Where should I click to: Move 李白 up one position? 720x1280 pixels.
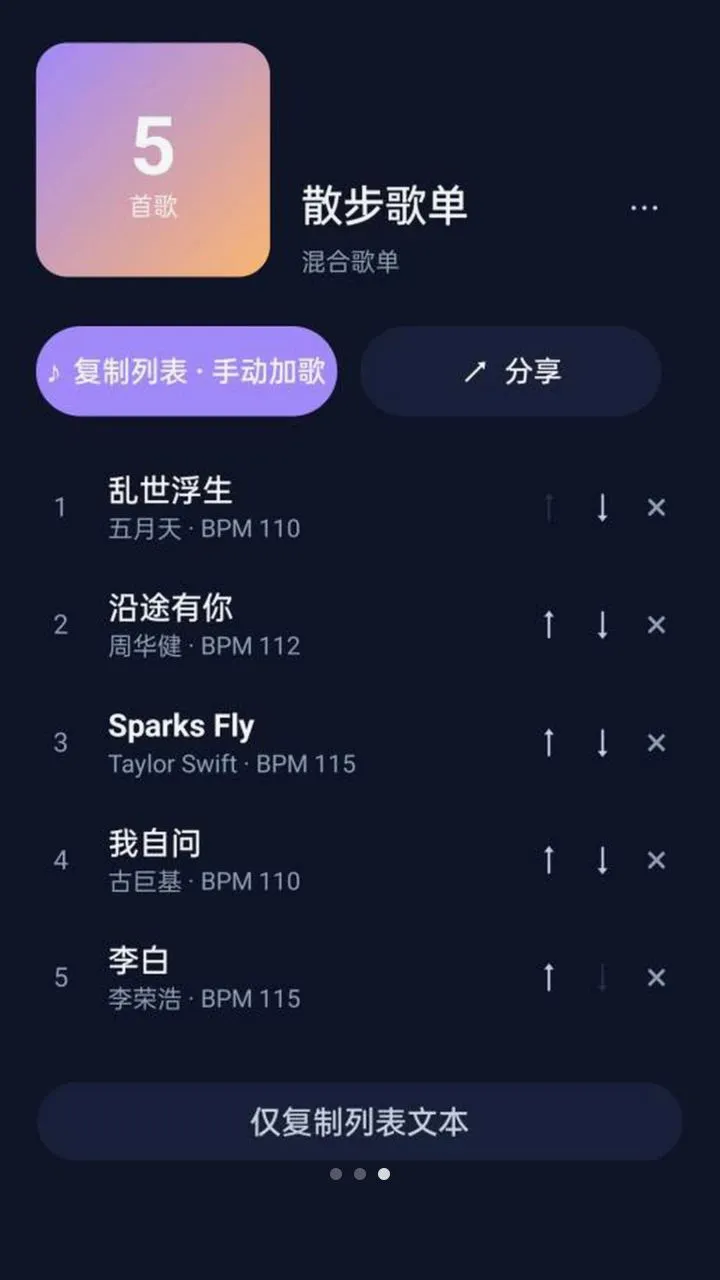click(x=548, y=977)
